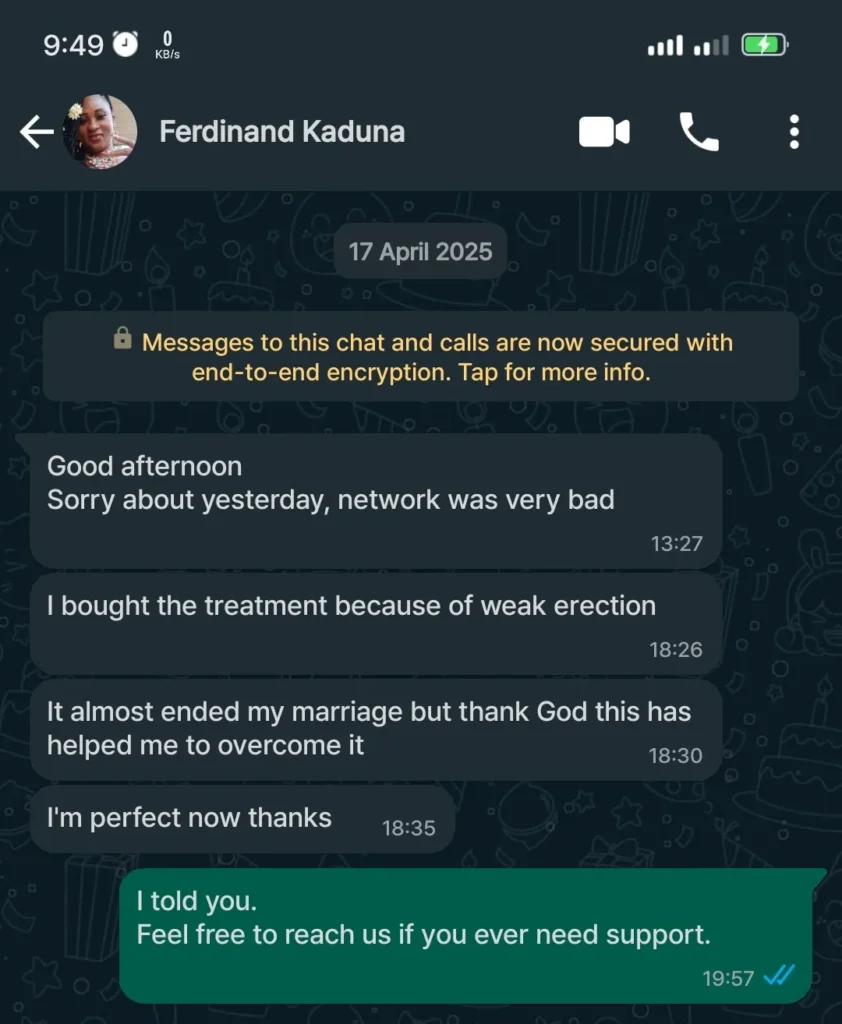Open the three-dot overflow menu
Viewport: 842px width, 1024px height.
[794, 132]
